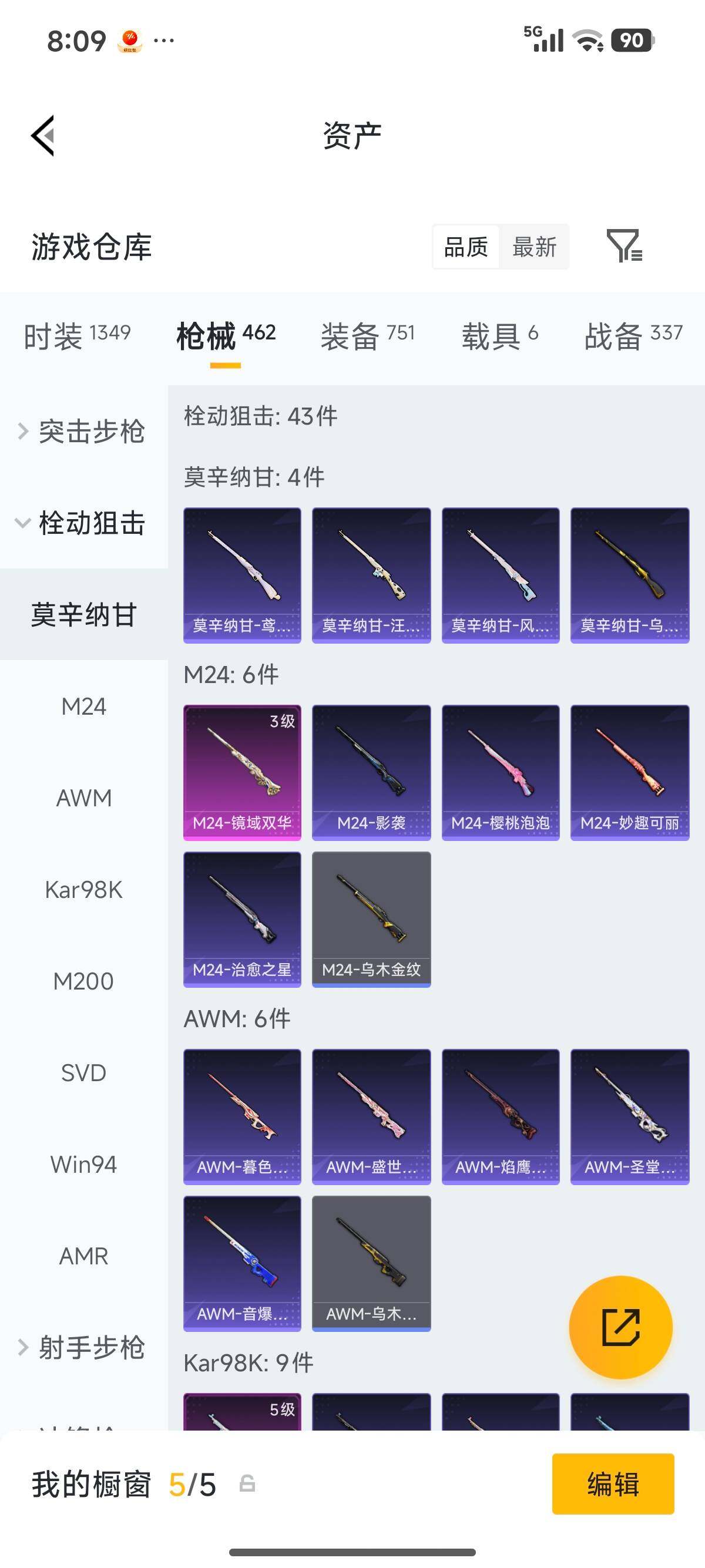Jump to AWM in the sidebar
This screenshot has height=1568, width=705.
pos(84,798)
